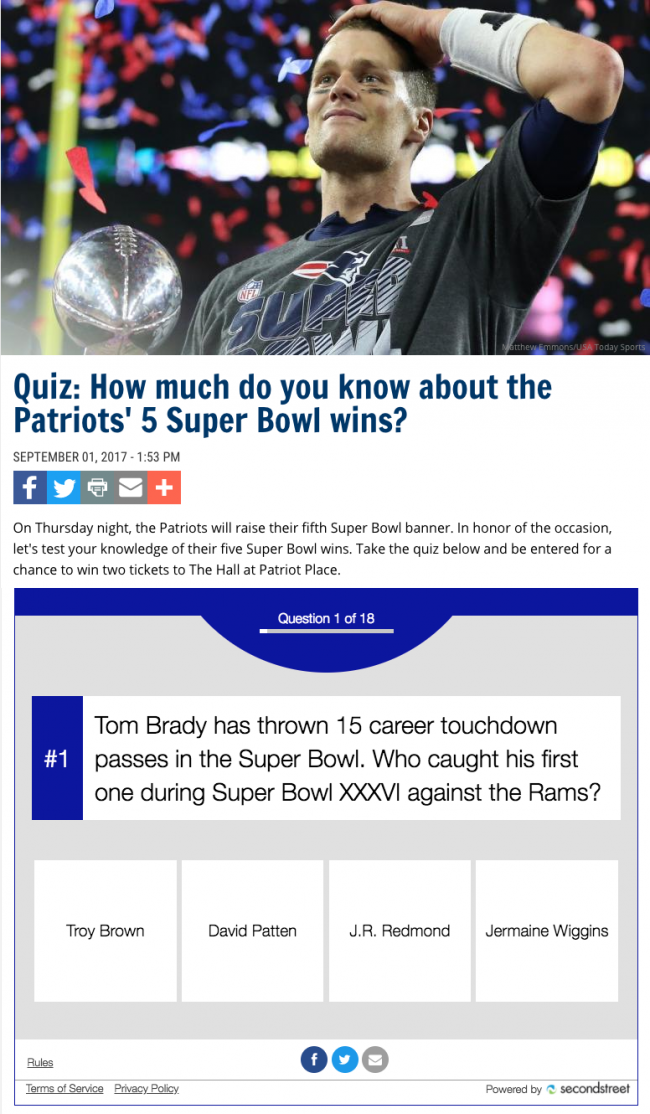
Task: Share the article on Facebook via header icon
Action: [x=29, y=487]
